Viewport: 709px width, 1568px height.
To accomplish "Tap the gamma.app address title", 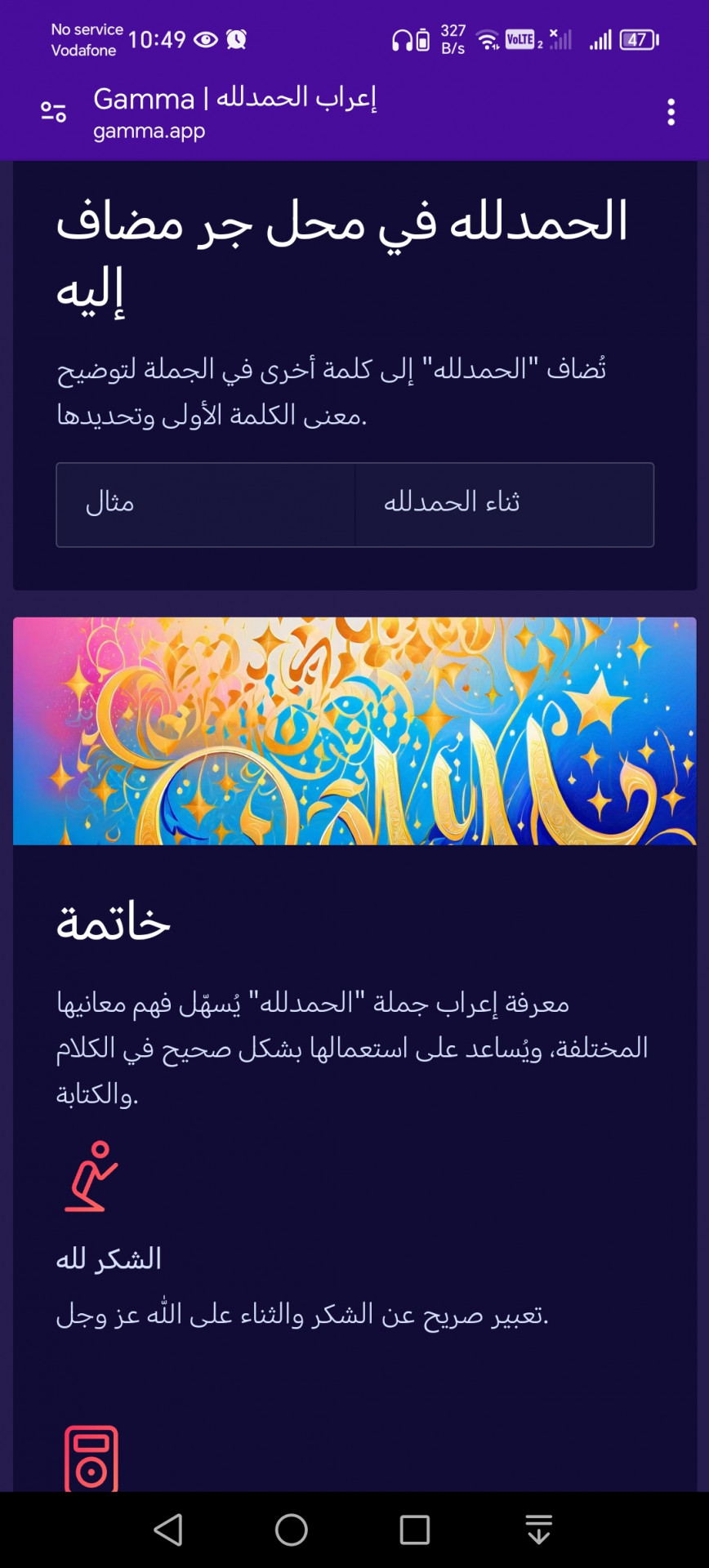I will point(234,113).
